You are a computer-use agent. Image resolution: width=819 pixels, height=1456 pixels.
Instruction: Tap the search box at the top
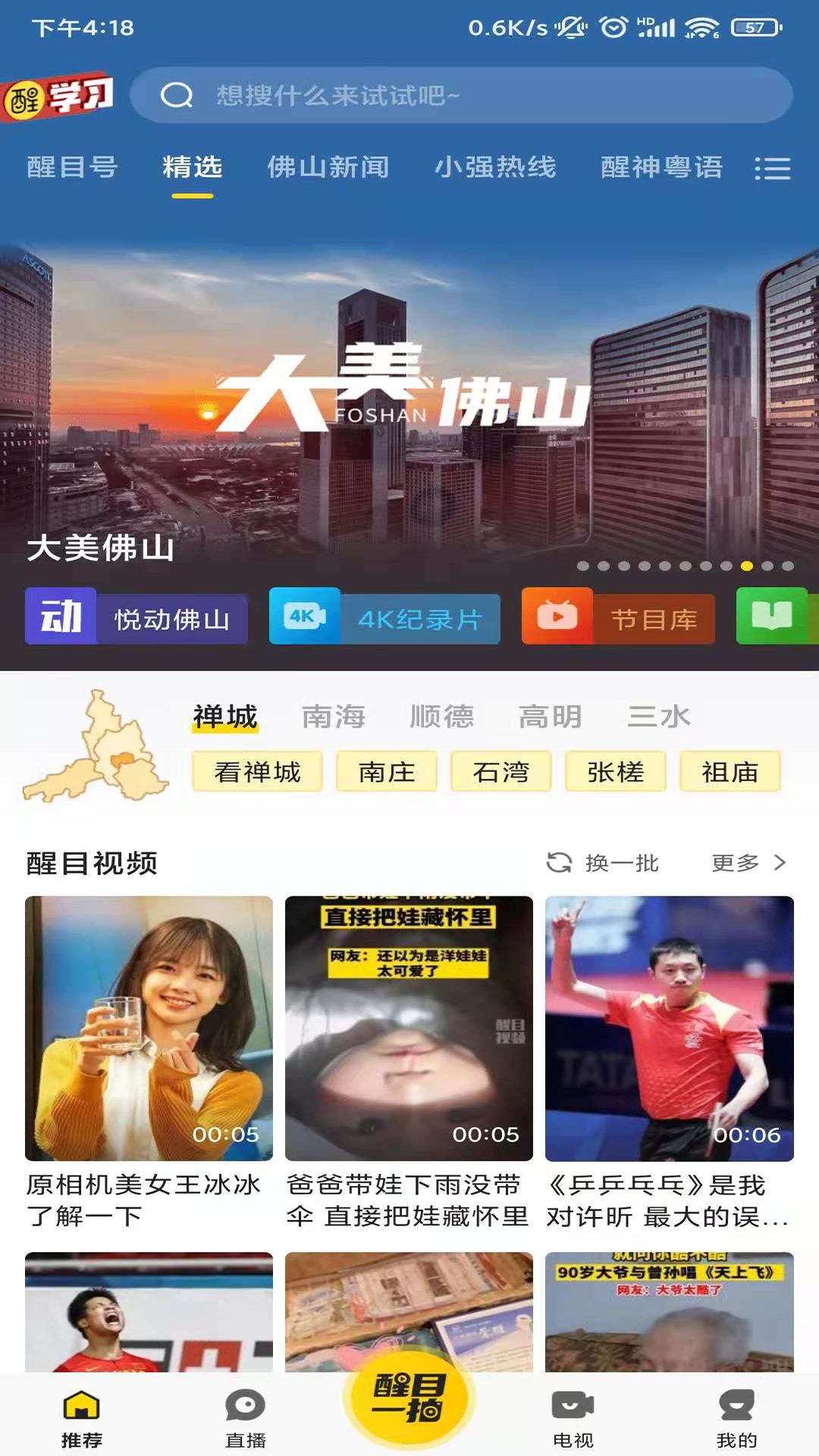pos(461,96)
